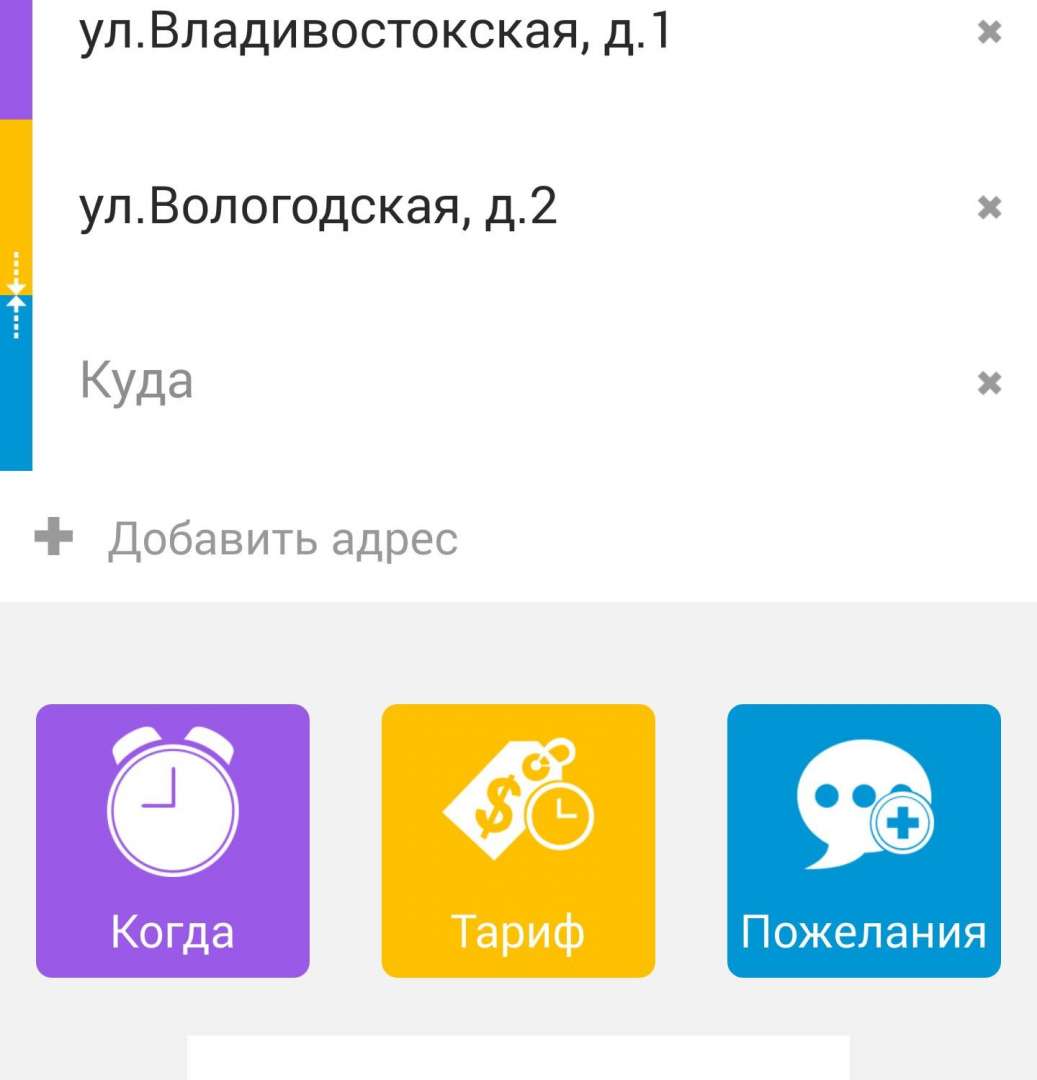Clear the Куда destination field
This screenshot has height=1080, width=1037.
click(x=989, y=383)
